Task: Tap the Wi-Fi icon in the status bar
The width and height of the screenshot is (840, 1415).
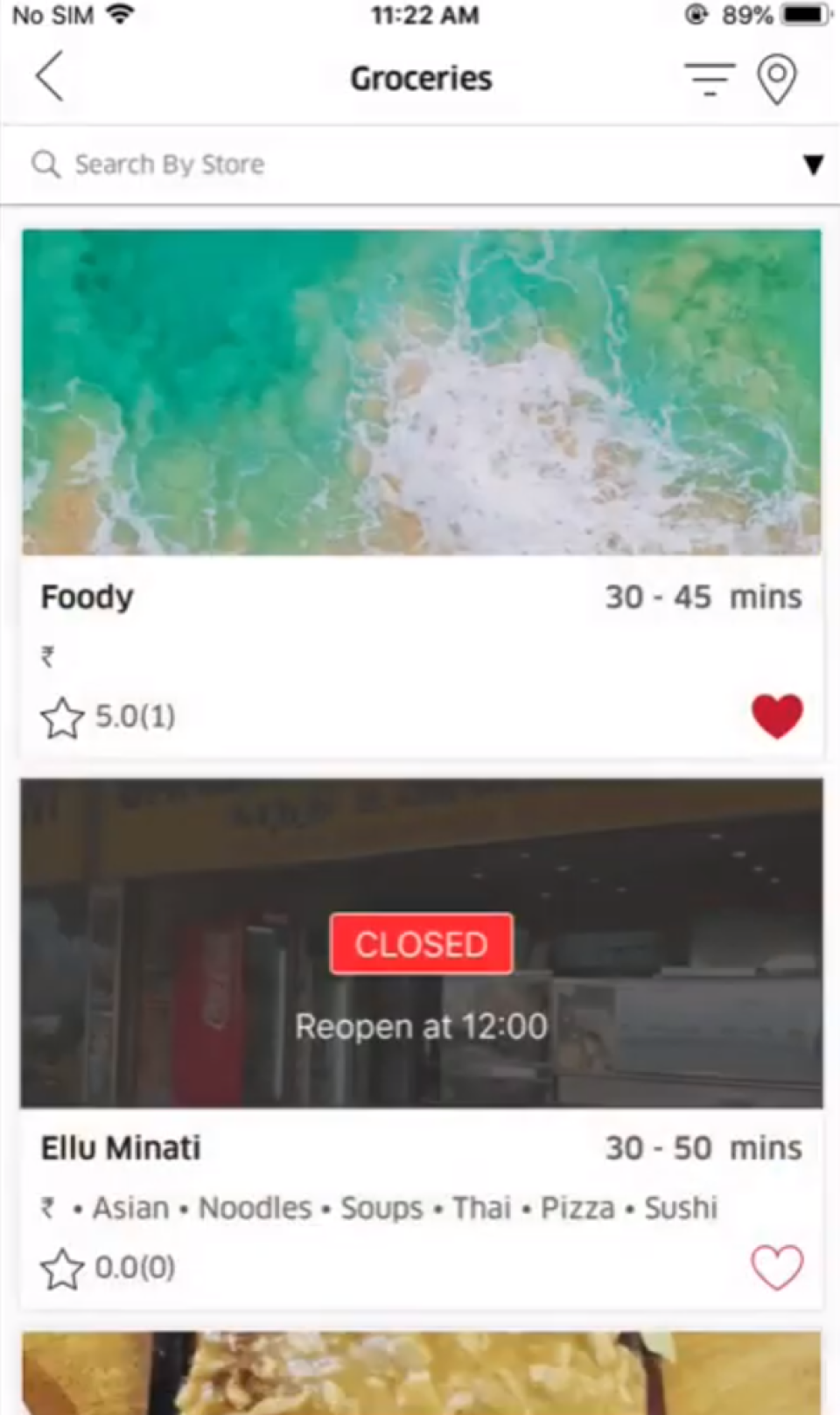Action: (x=120, y=13)
